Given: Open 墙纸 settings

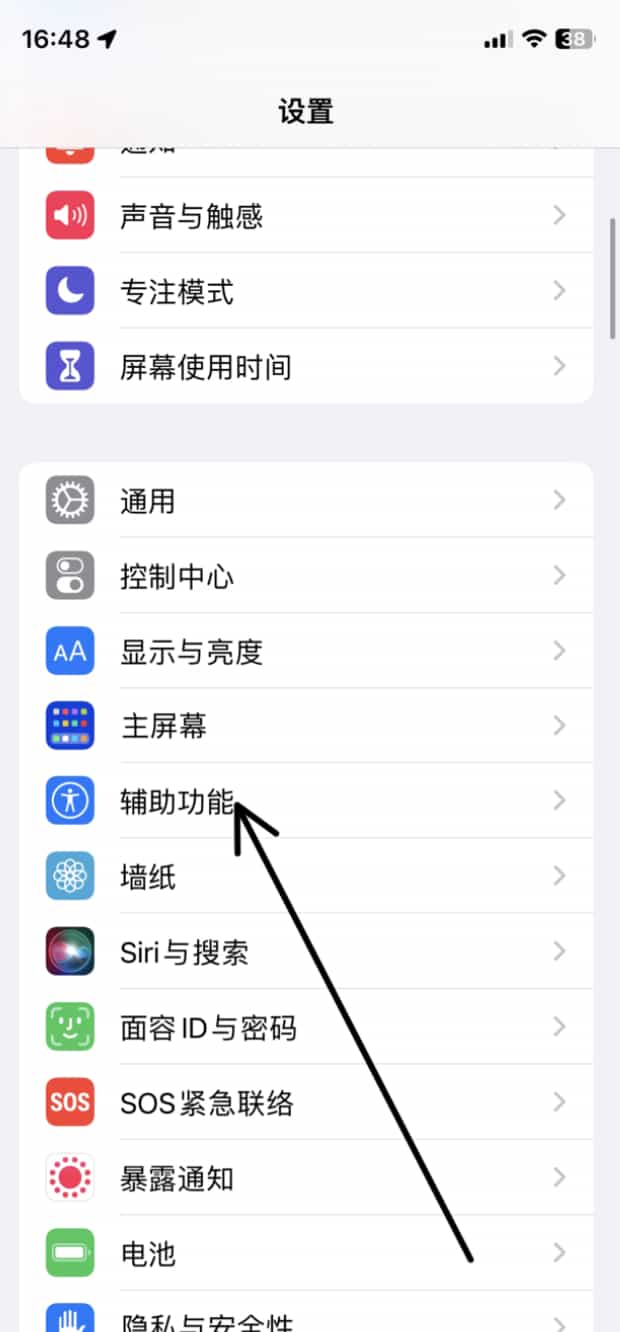Looking at the screenshot, I should [306, 876].
